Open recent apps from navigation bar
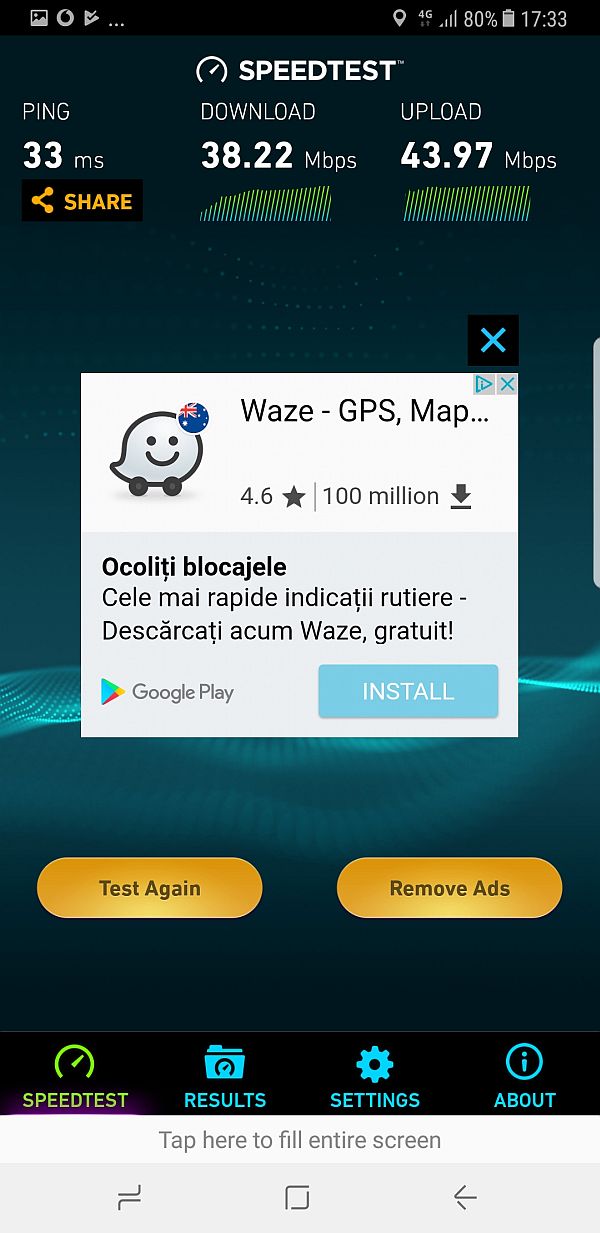Viewport: 600px width, 1233px height. pyautogui.click(x=129, y=1198)
